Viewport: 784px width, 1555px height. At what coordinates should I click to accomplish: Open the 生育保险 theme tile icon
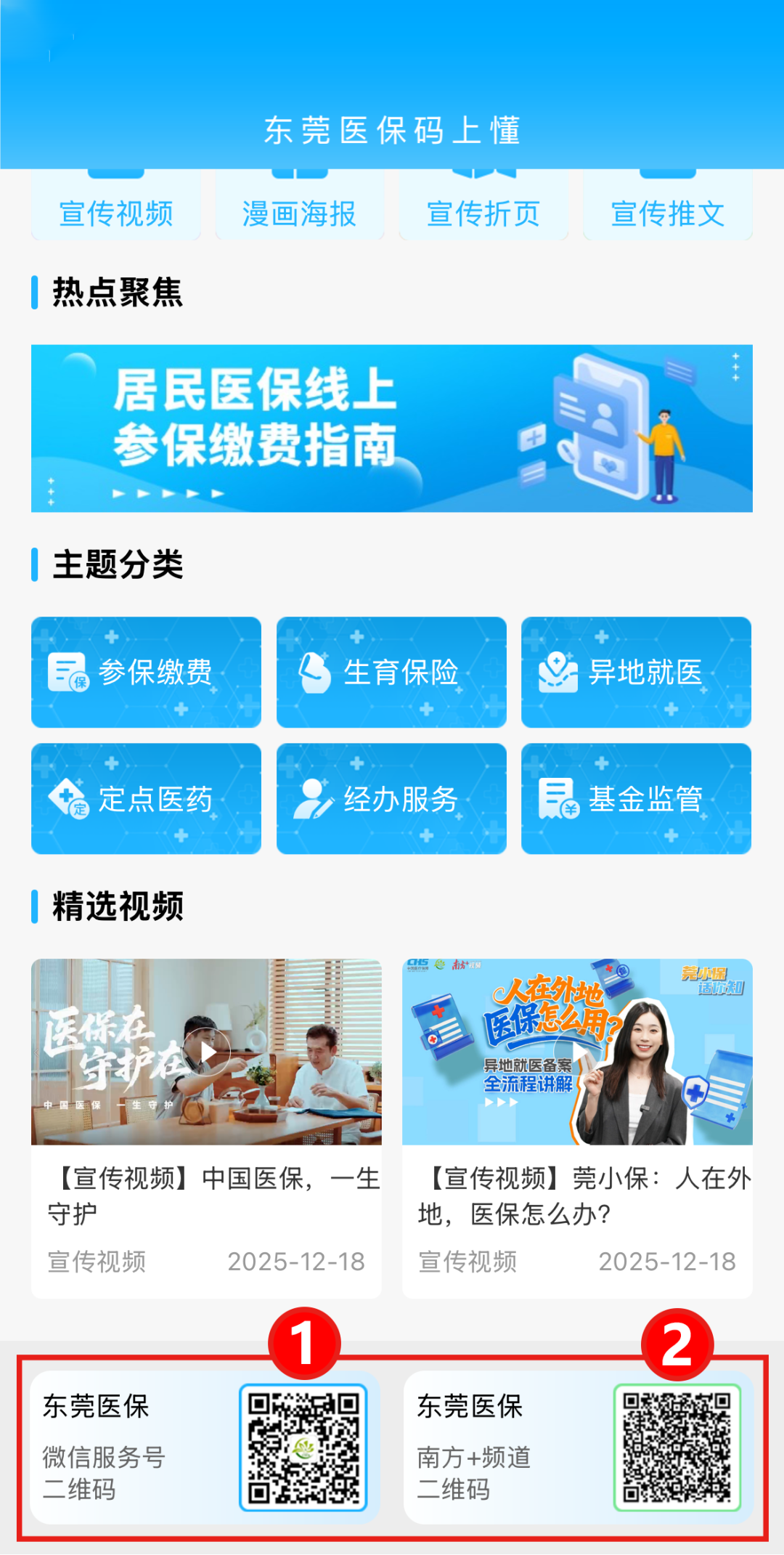pyautogui.click(x=316, y=672)
